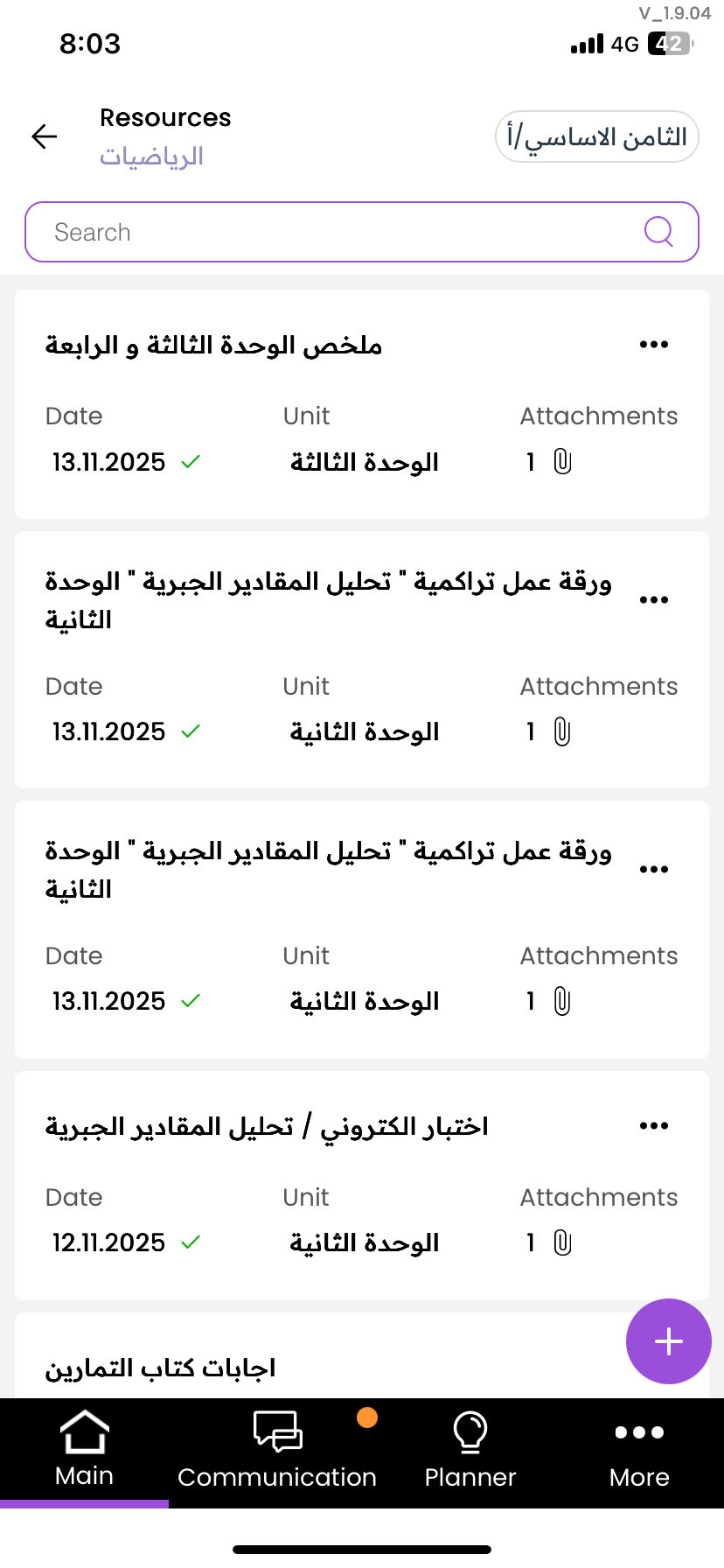Screen dimensions: 724x1568
Task: Open the اجابات كتاب التمارين resource
Action: coord(161,1368)
